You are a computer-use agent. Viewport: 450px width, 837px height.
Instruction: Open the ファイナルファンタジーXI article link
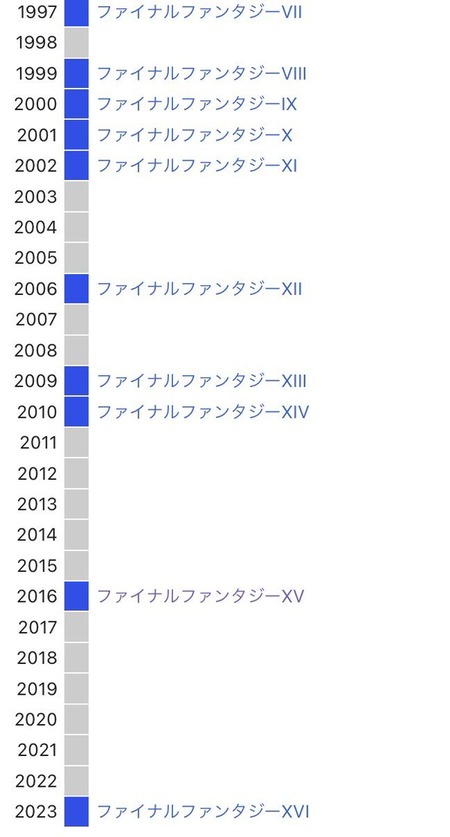coord(196,165)
